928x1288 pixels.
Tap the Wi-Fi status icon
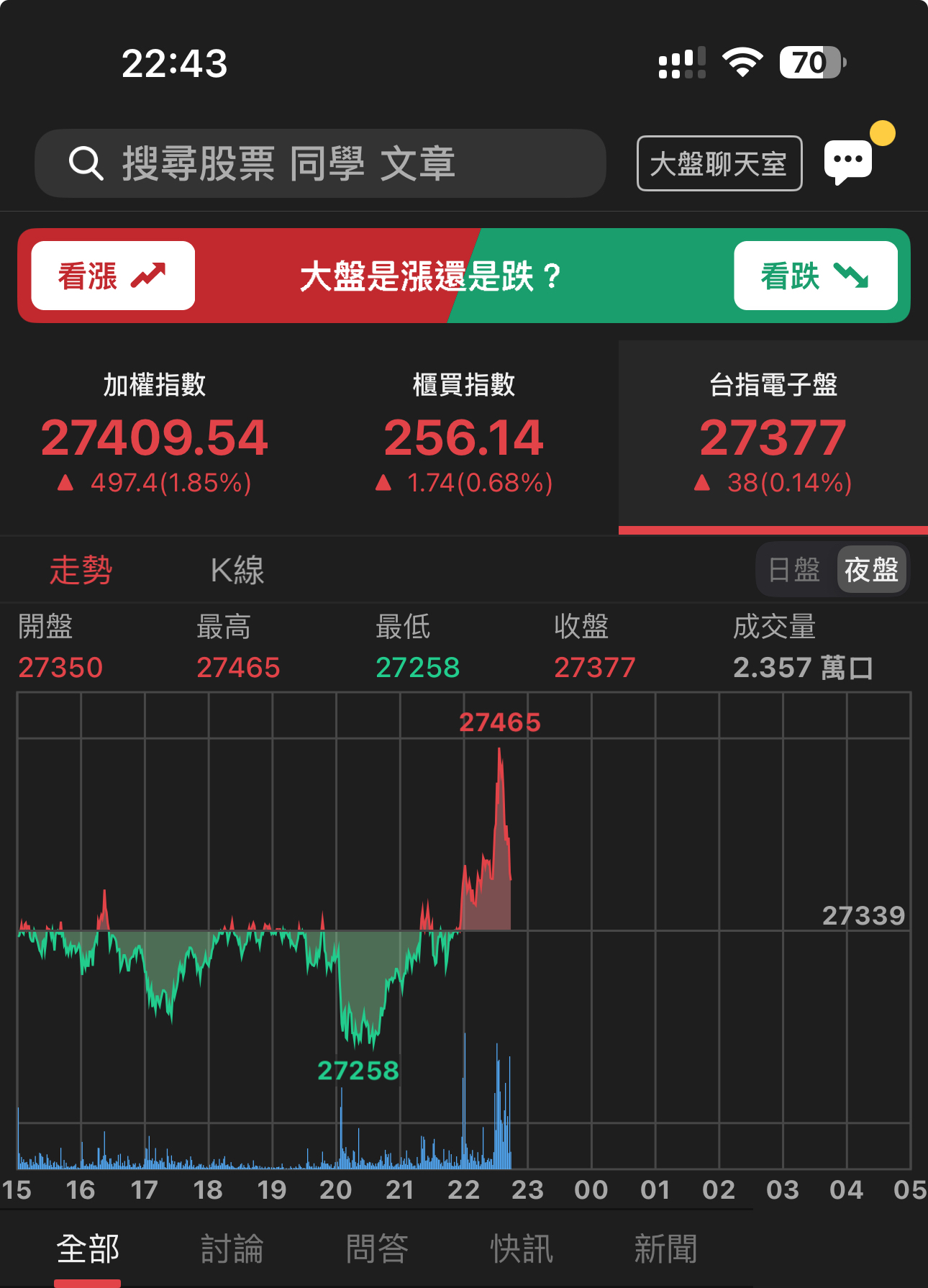click(x=742, y=63)
